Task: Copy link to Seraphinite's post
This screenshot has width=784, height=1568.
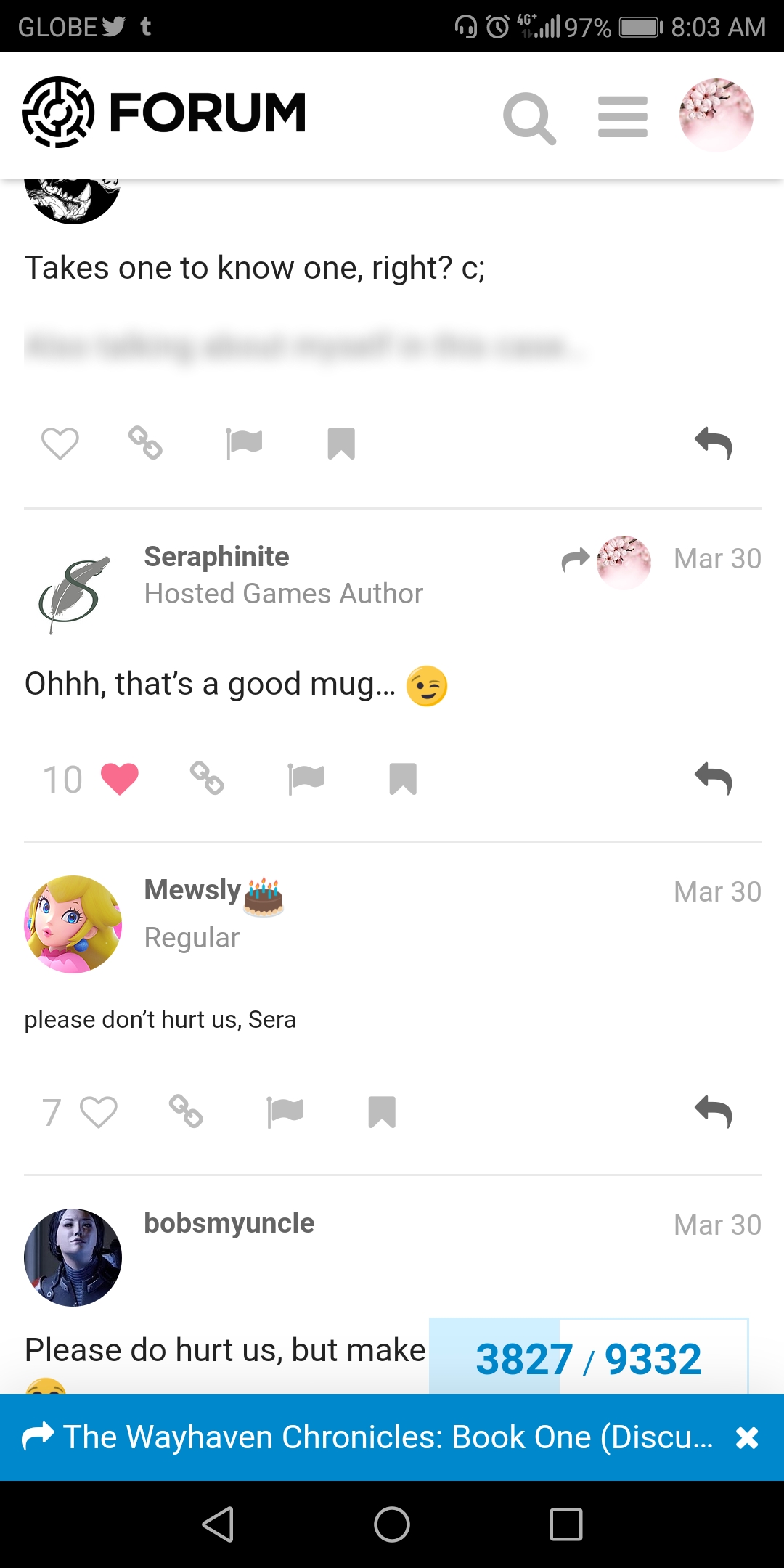Action: tap(207, 779)
